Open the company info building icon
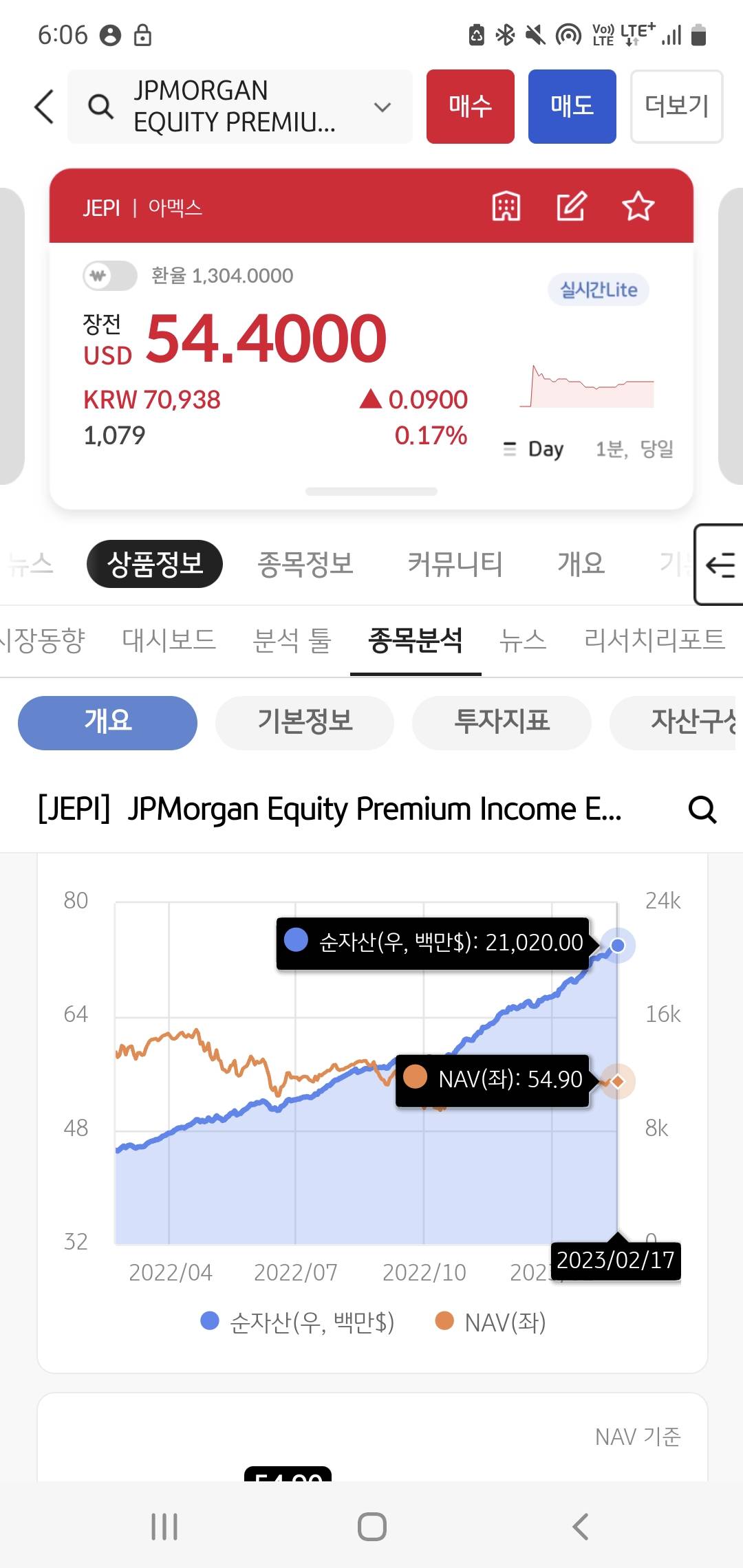 click(x=506, y=206)
